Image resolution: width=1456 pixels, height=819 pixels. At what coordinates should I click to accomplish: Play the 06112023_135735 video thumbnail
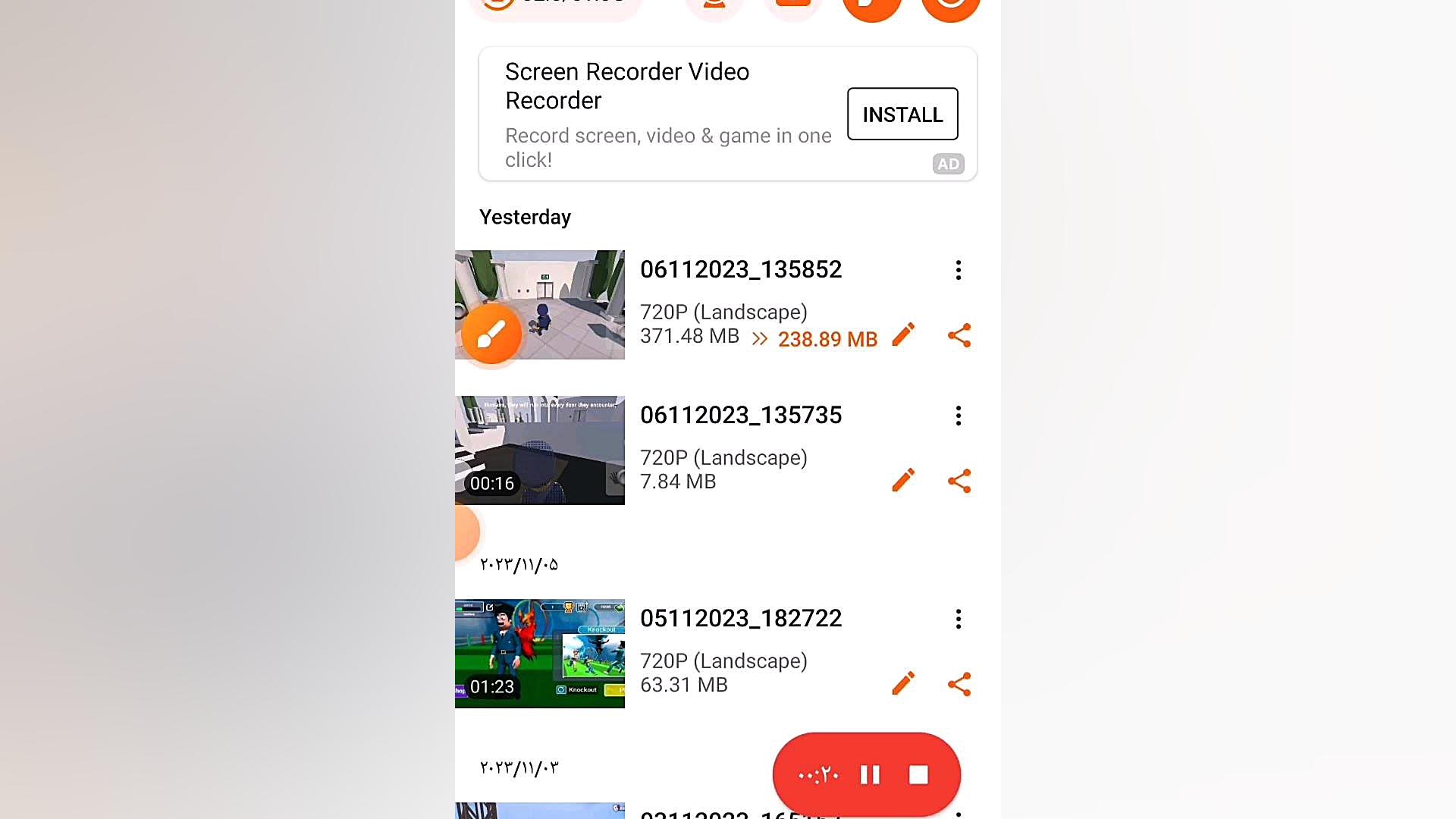(540, 450)
